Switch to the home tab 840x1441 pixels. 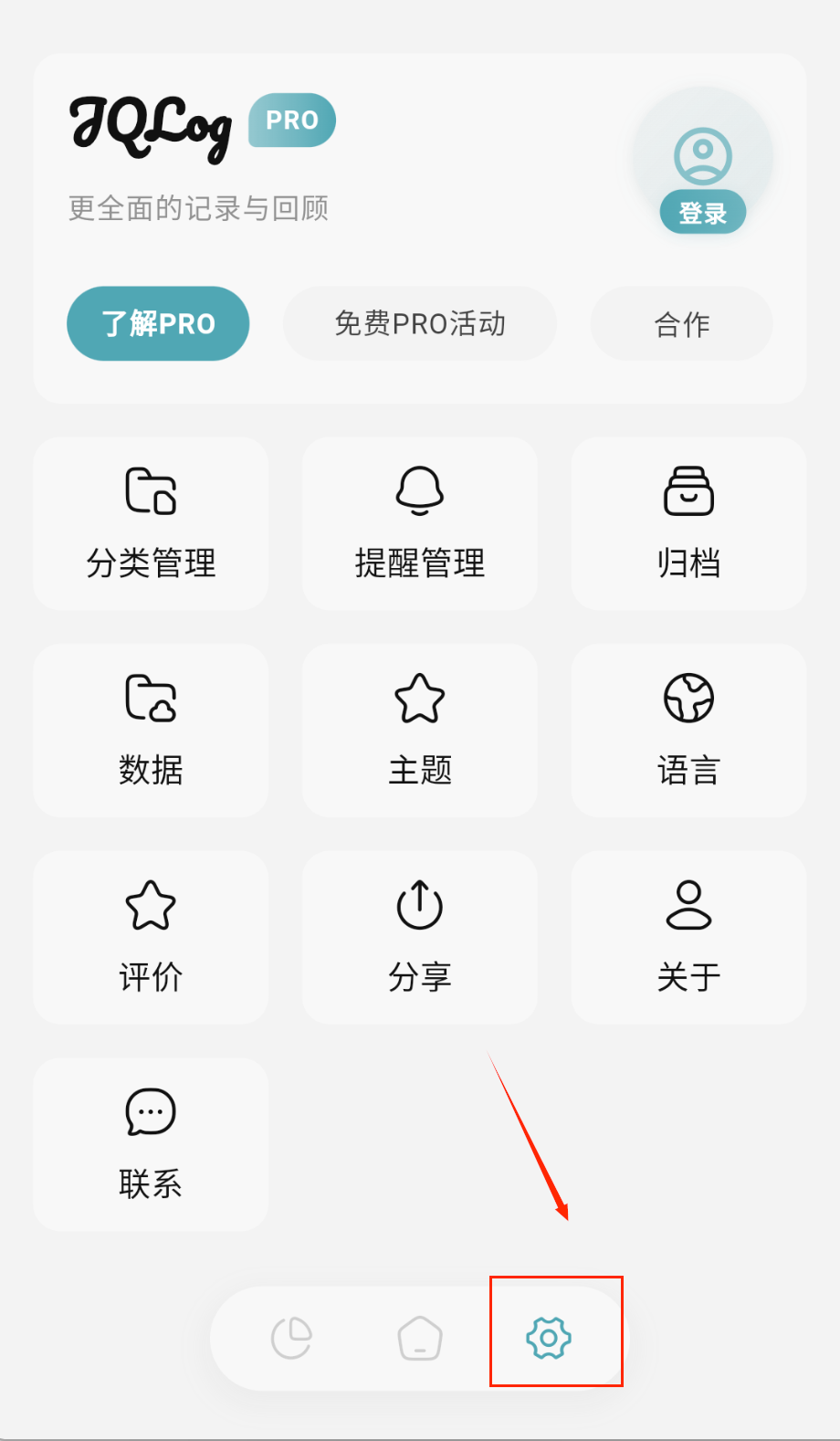[x=420, y=1339]
